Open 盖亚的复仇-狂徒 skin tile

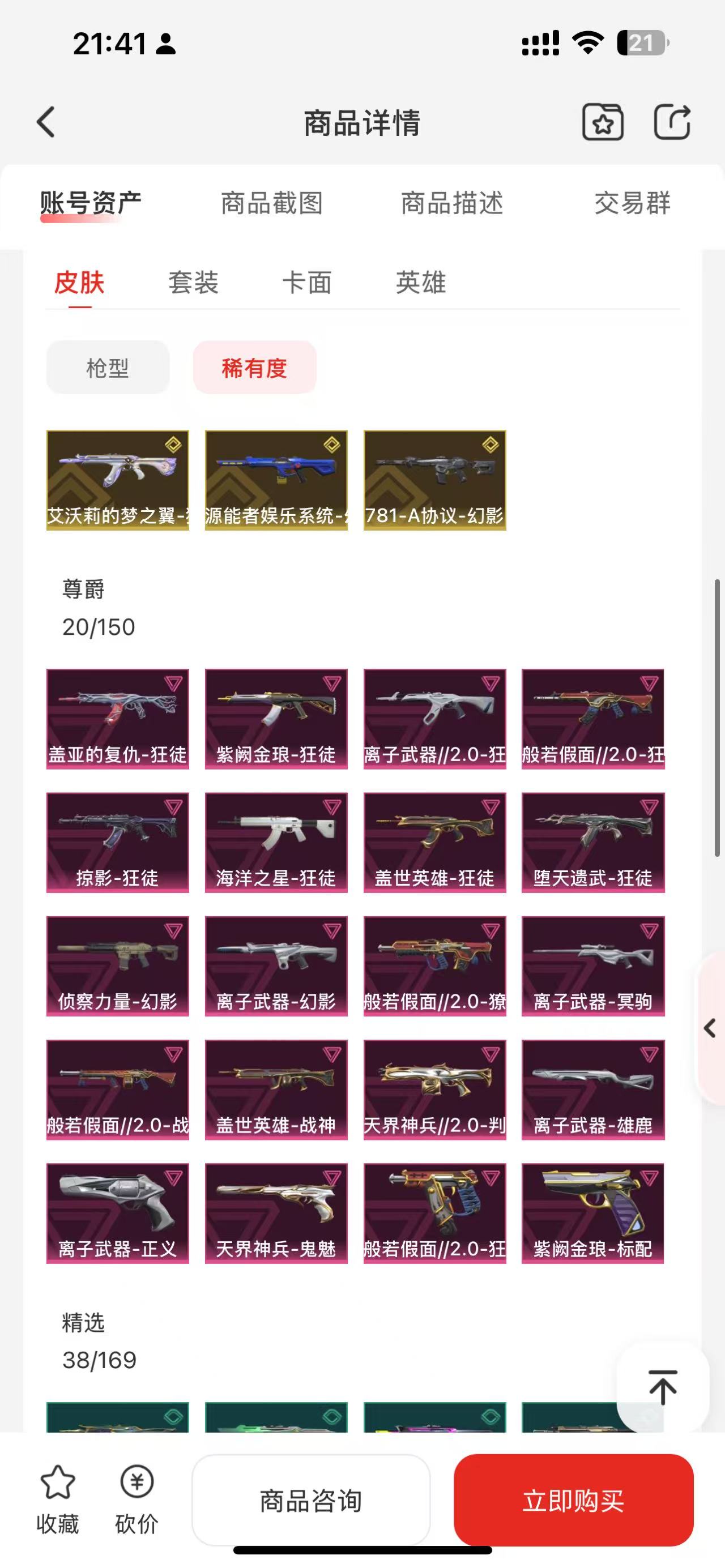tap(117, 719)
